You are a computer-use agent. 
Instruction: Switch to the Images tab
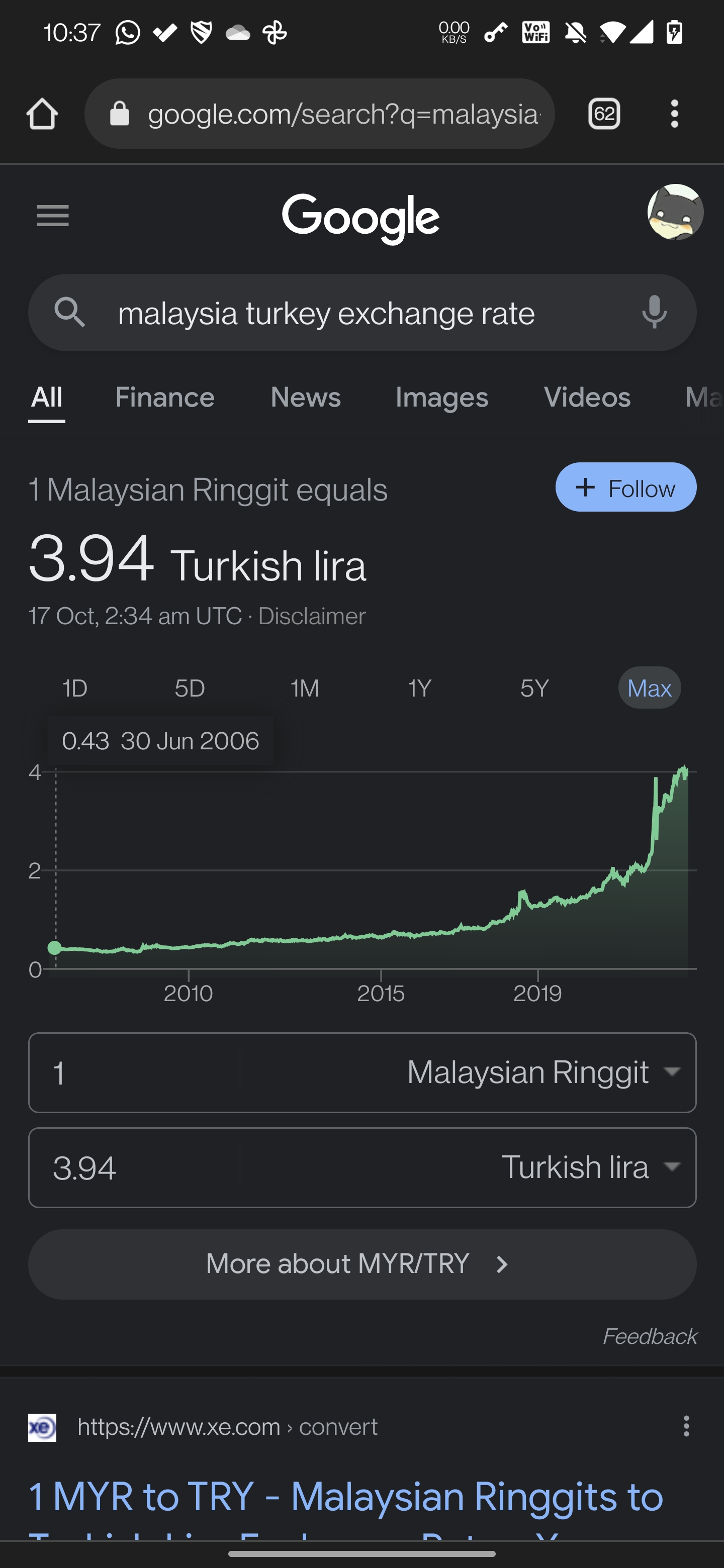click(x=442, y=398)
